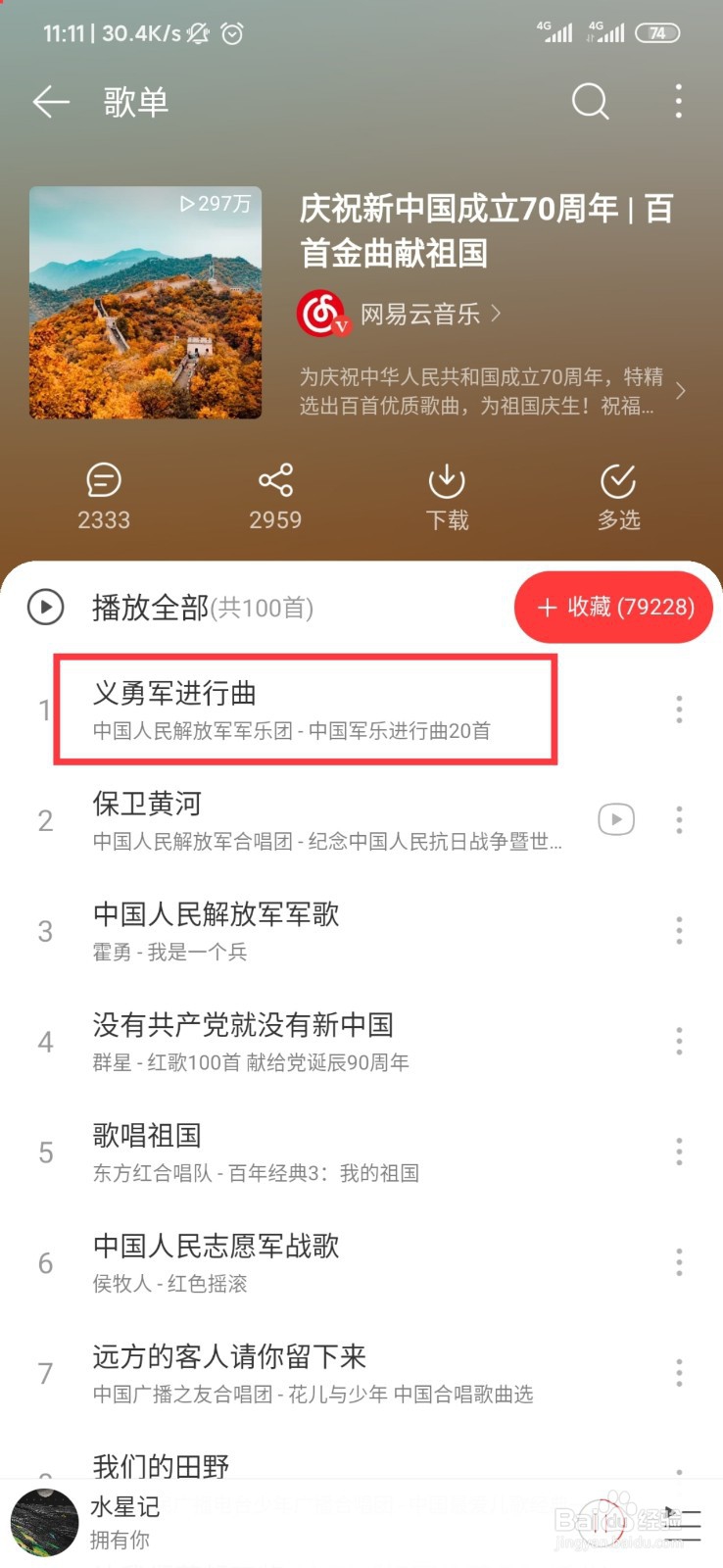Open the comments section icon
723x1568 pixels.
pyautogui.click(x=102, y=480)
